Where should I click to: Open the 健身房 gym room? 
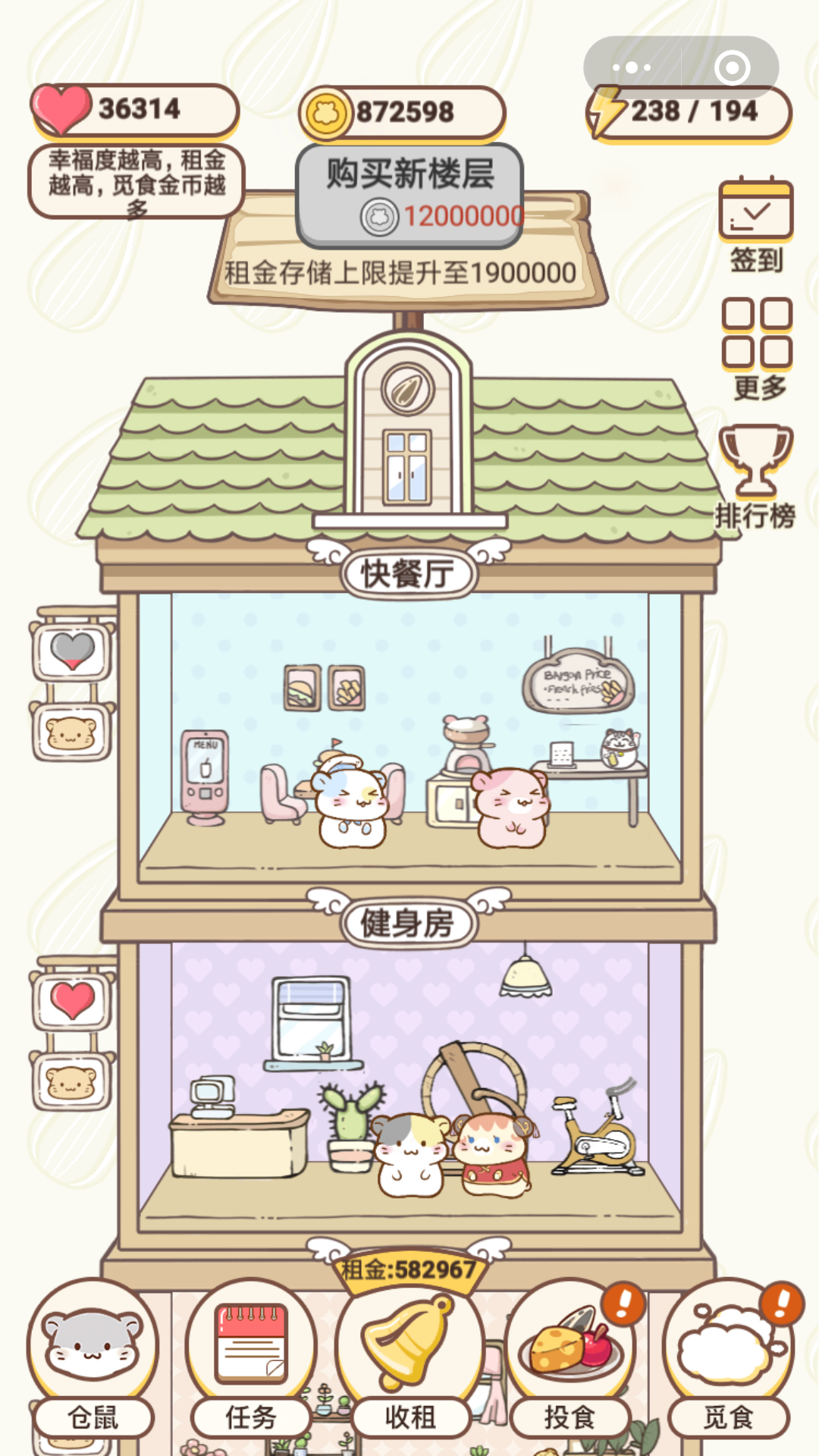coord(409,1077)
